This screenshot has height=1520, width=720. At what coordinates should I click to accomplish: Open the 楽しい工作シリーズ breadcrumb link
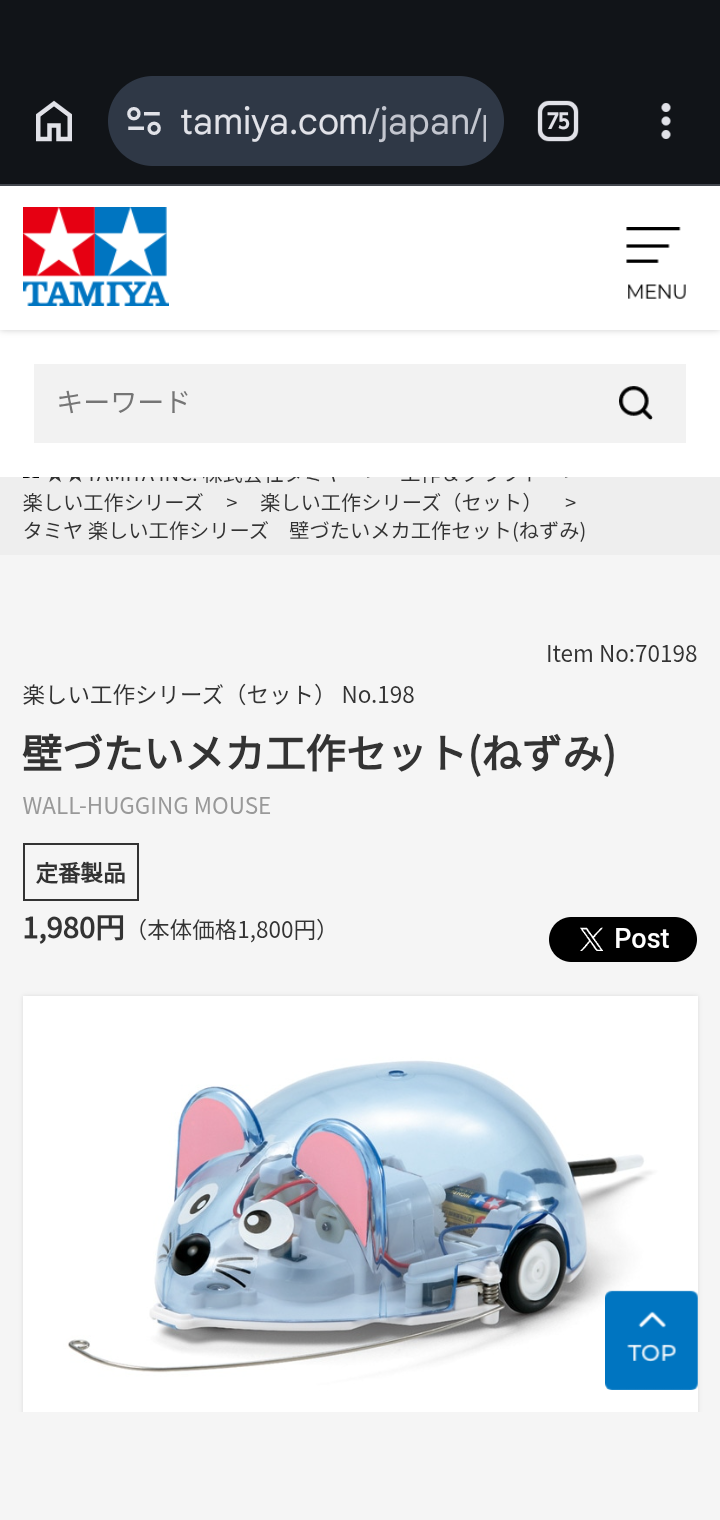(113, 502)
